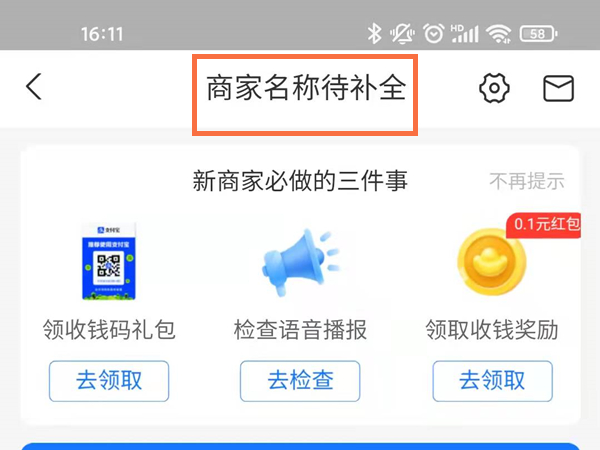
Task: Open the messages envelope icon
Action: 559,88
